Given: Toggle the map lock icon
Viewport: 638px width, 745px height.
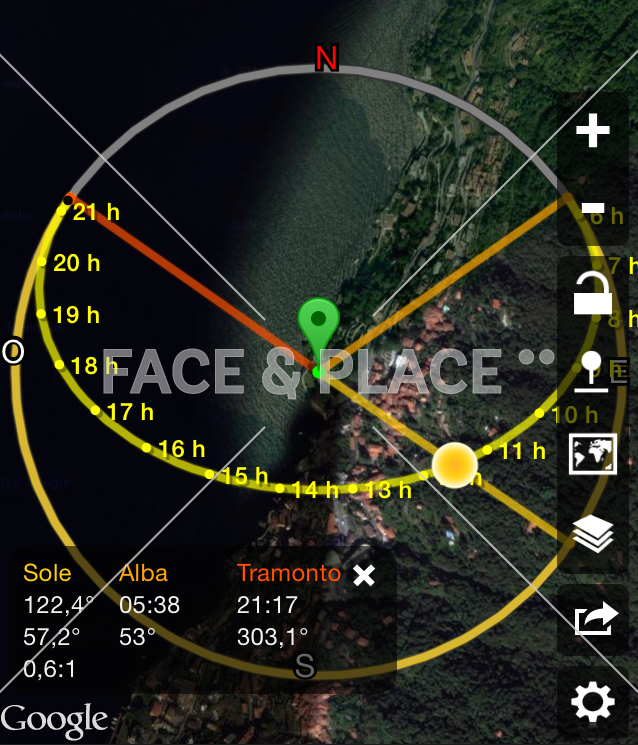Looking at the screenshot, I should click(592, 295).
